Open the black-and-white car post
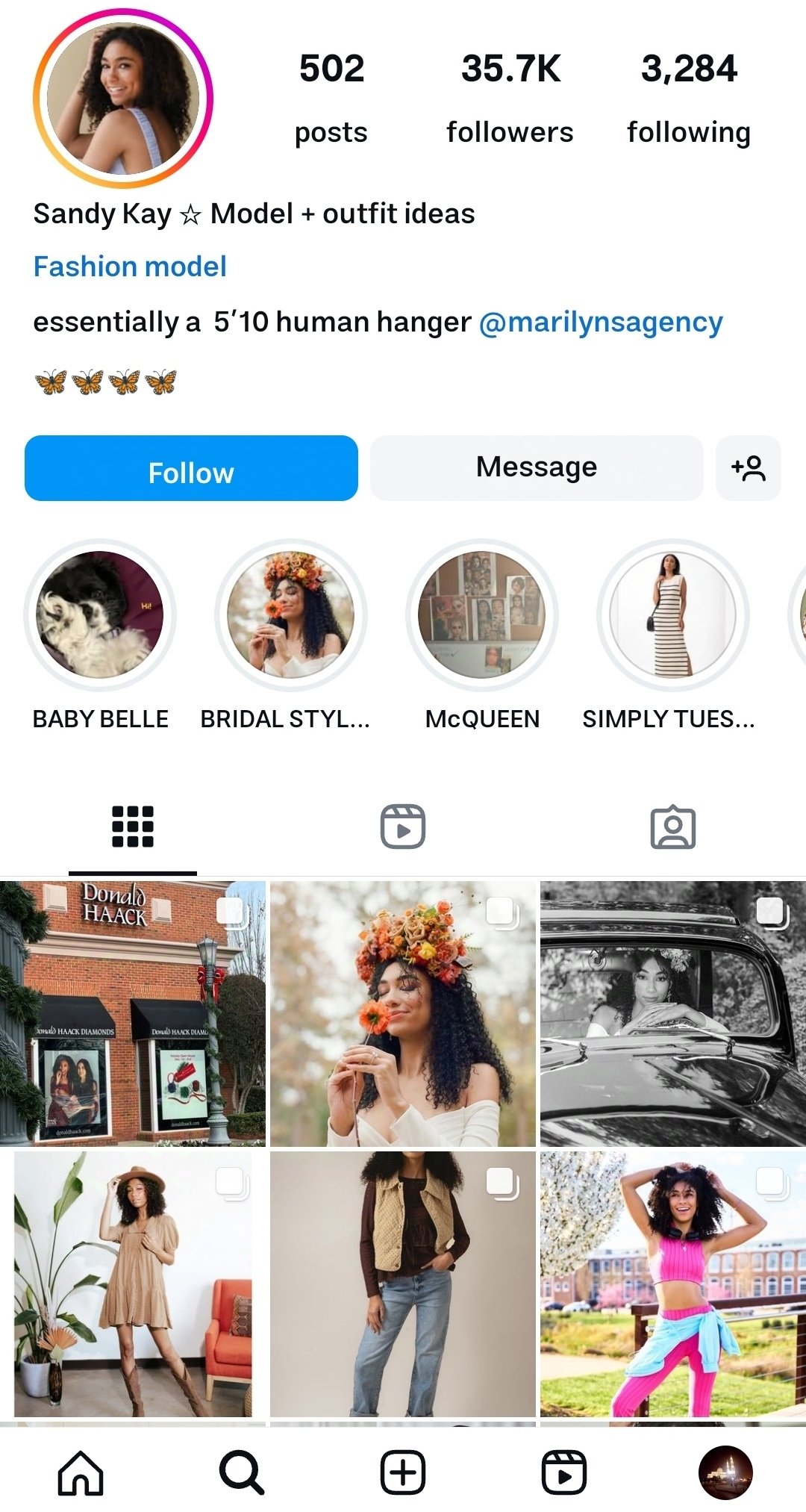Screen dimensions: 806x1512 pyautogui.click(x=673, y=1014)
